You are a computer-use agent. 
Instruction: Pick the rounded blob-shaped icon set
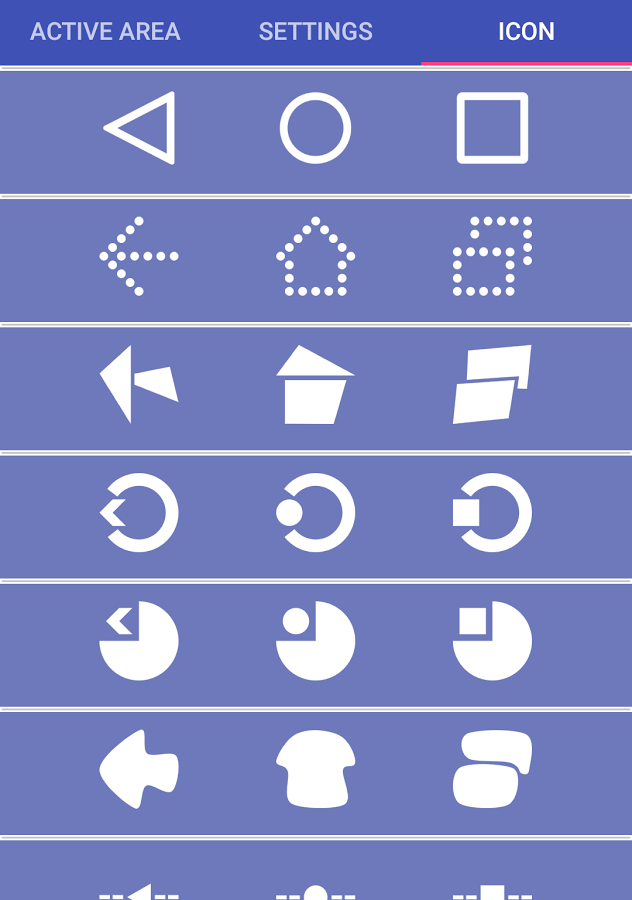316,769
